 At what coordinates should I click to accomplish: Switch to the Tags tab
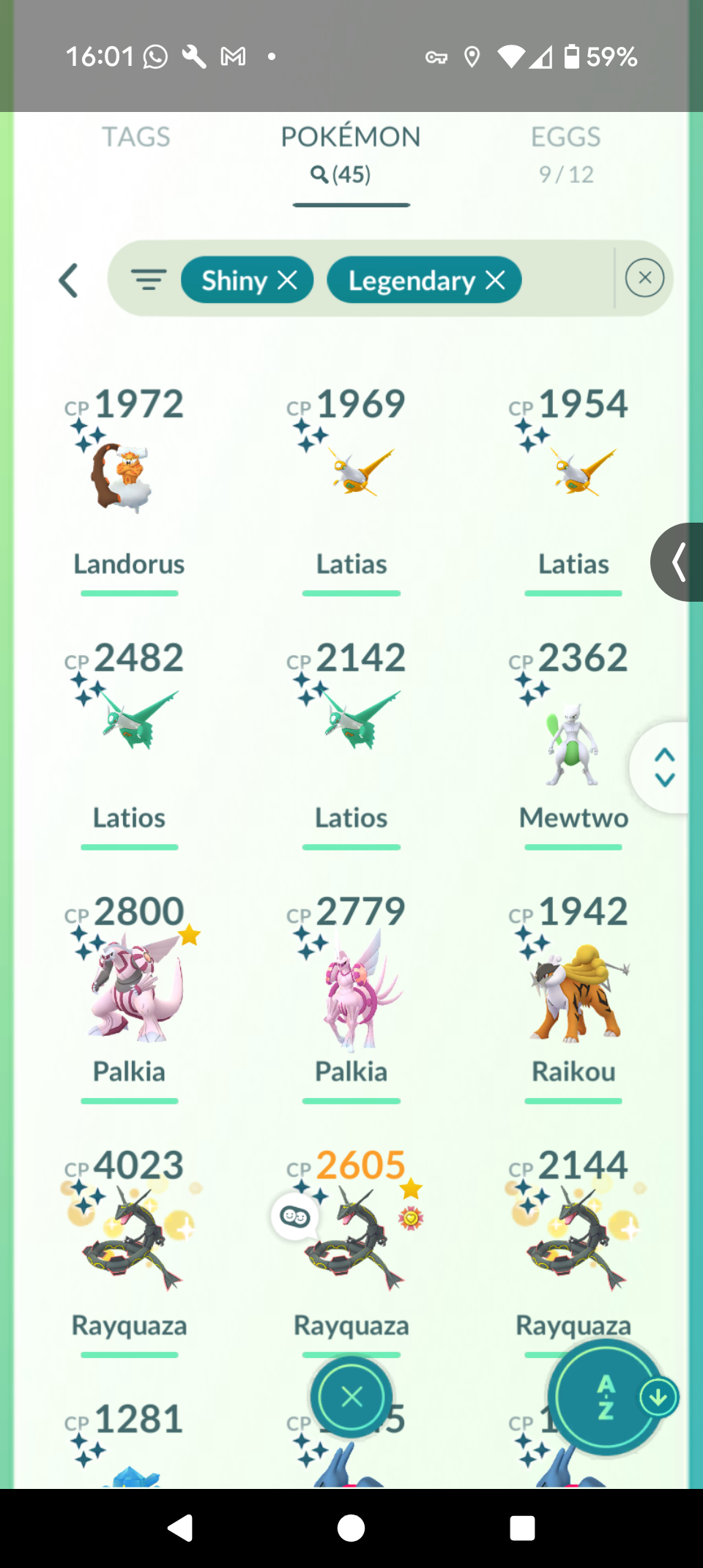(x=135, y=137)
